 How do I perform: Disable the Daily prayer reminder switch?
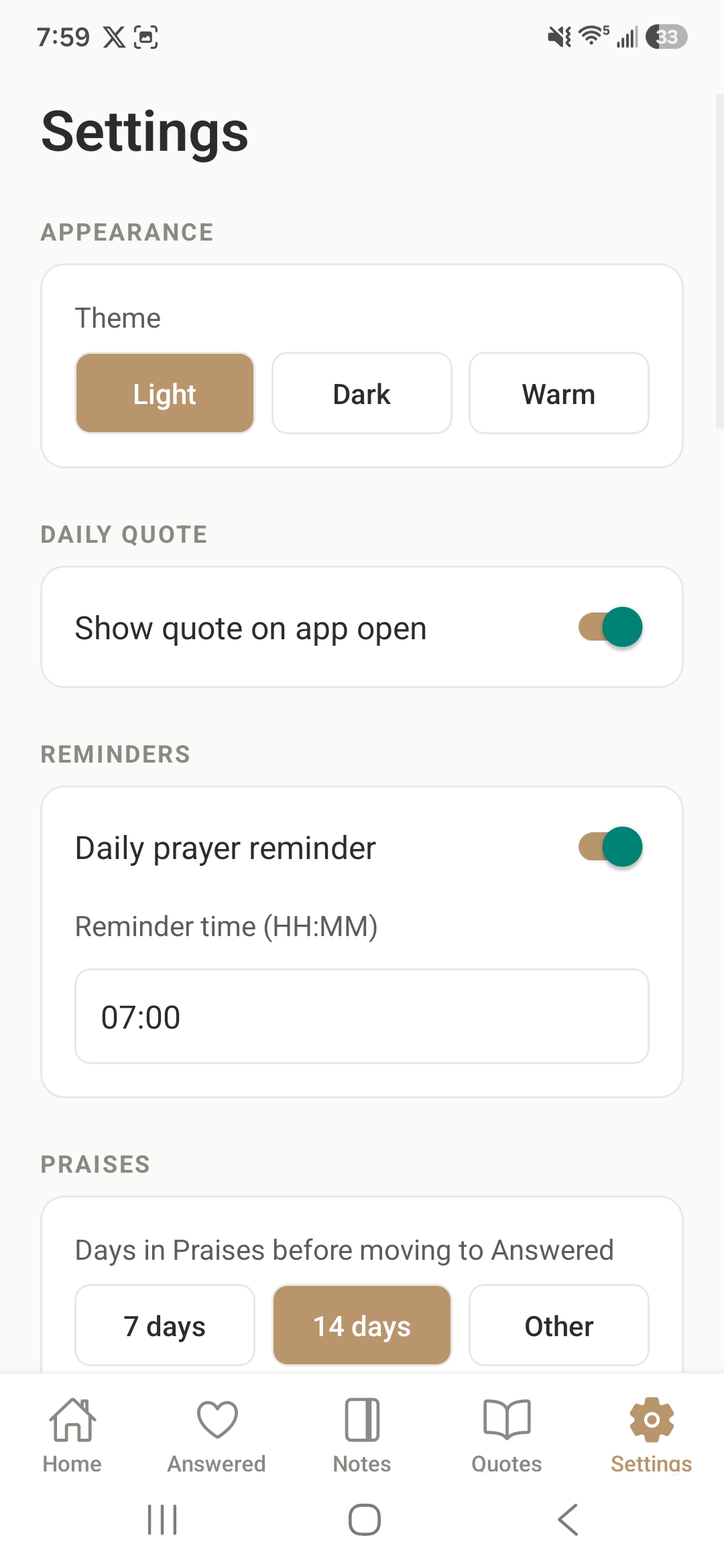pyautogui.click(x=610, y=847)
